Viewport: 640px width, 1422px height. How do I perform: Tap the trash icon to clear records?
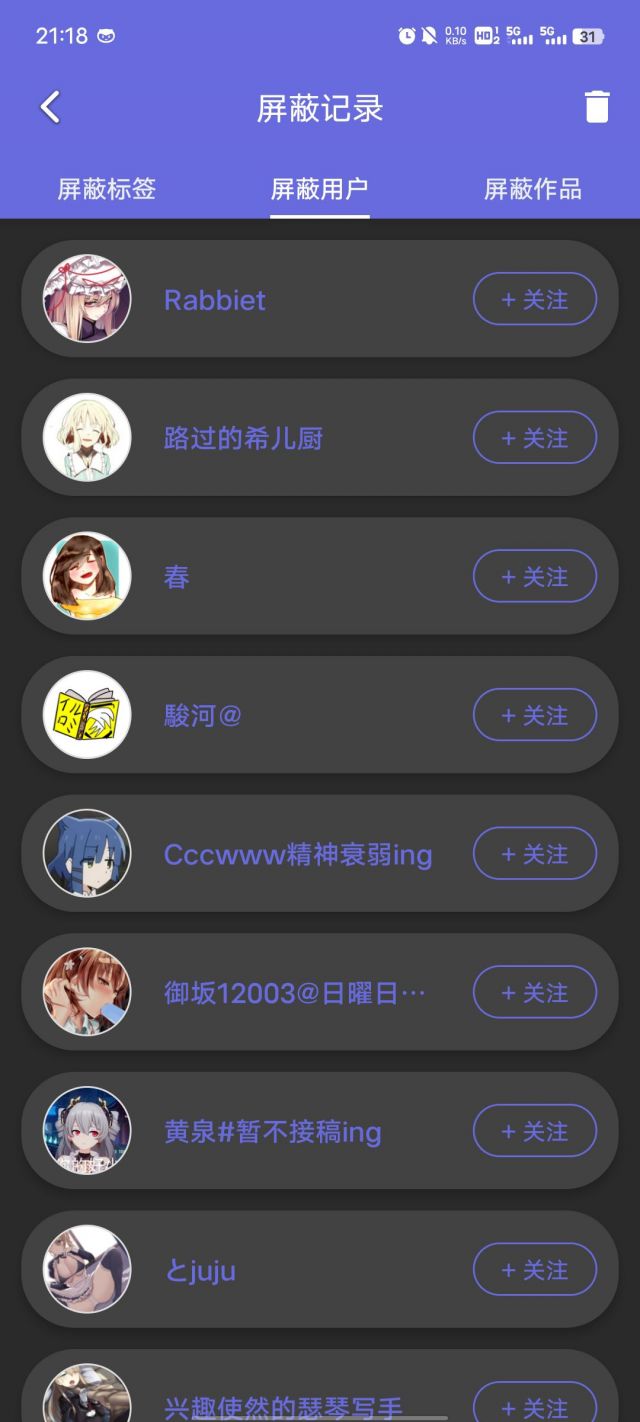[596, 107]
